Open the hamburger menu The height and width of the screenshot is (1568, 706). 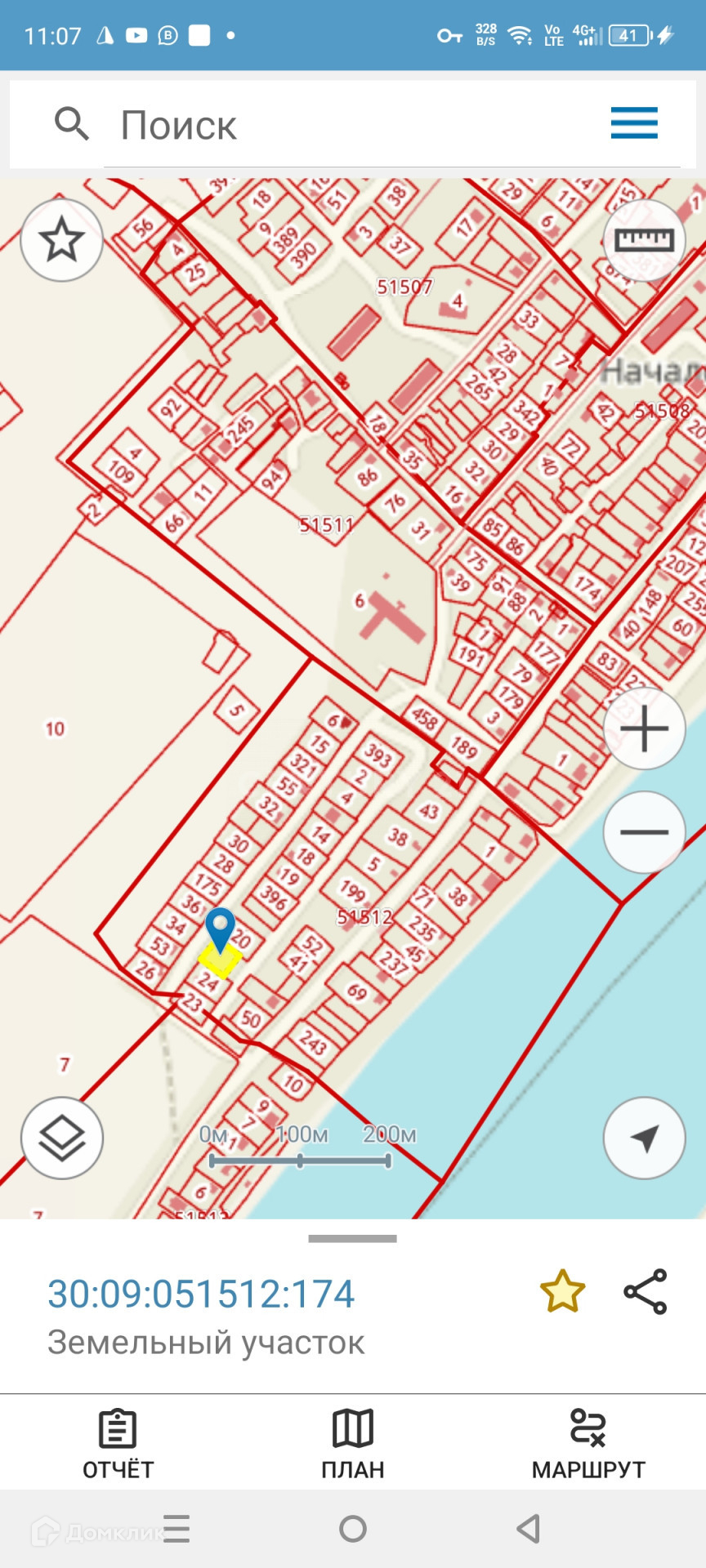tap(634, 124)
